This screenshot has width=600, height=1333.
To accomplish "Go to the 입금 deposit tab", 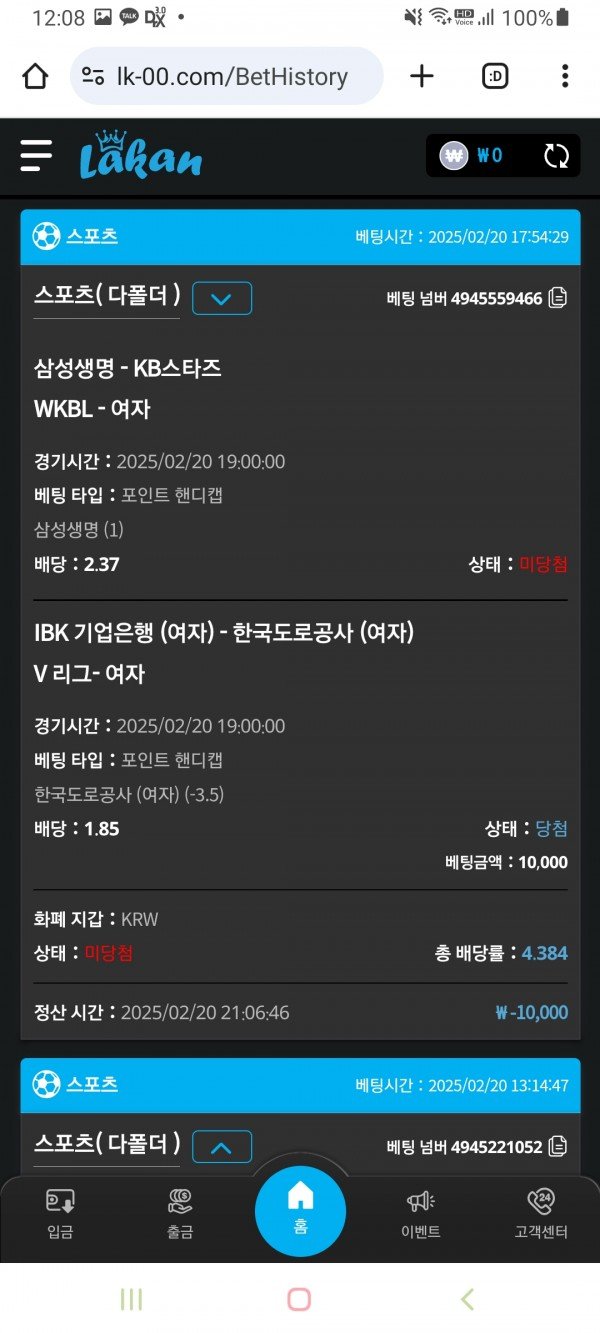I will 60,1213.
